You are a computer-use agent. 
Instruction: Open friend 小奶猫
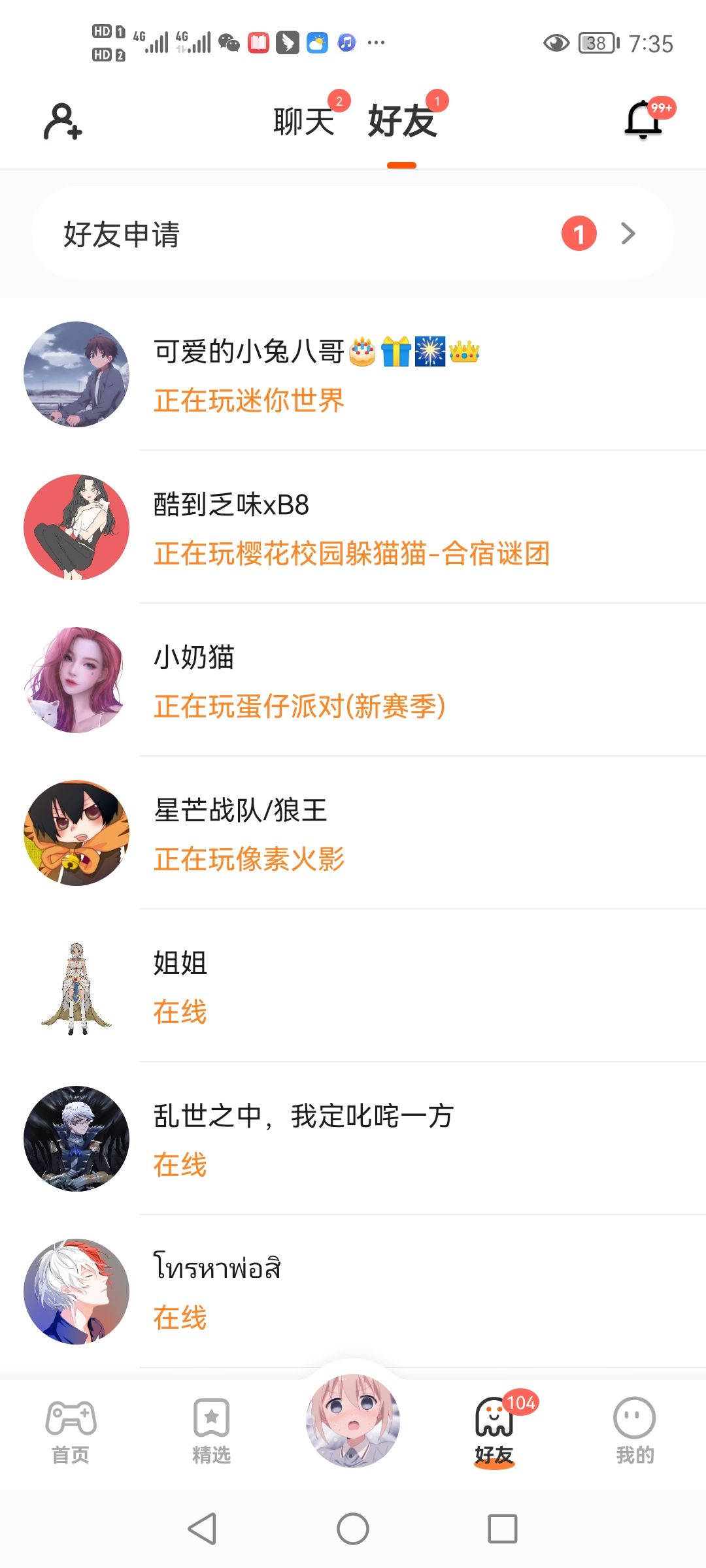point(353,681)
